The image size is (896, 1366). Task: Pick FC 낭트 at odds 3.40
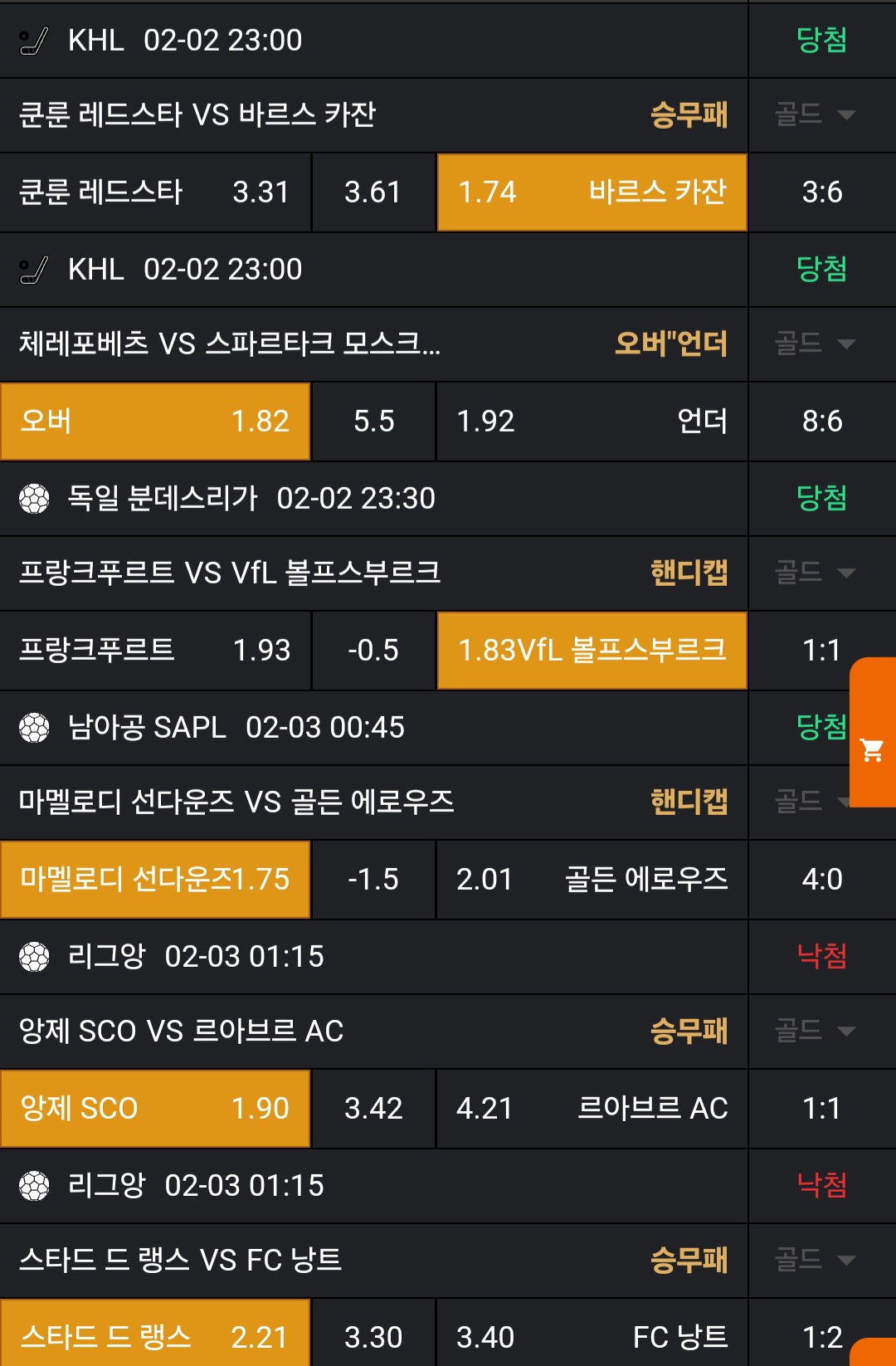pyautogui.click(x=592, y=1336)
